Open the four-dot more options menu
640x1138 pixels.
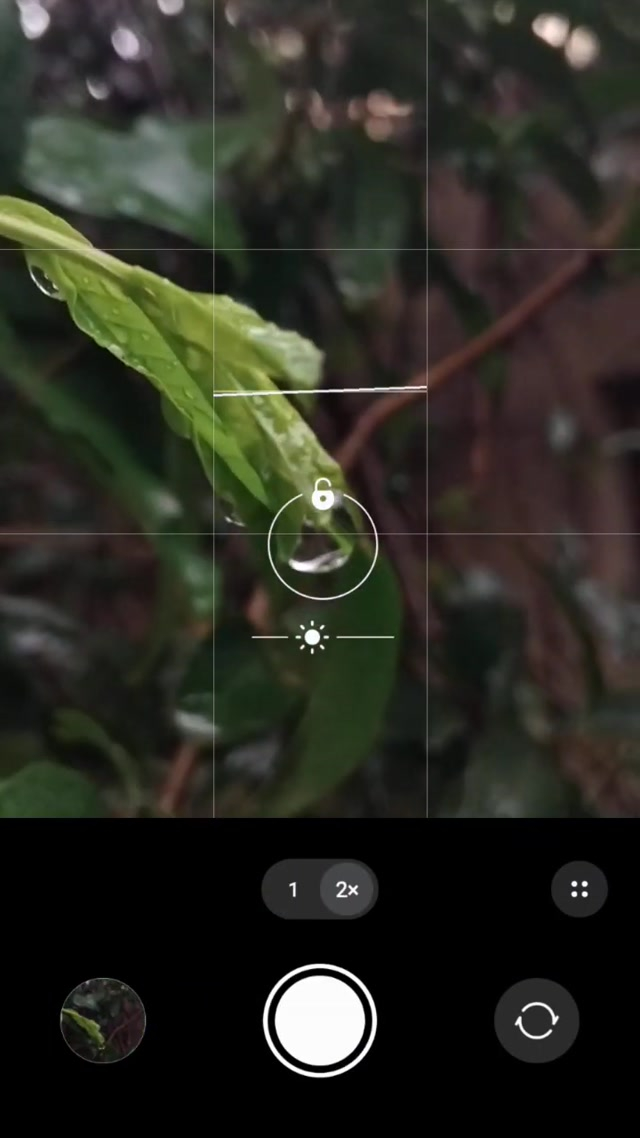pos(579,889)
